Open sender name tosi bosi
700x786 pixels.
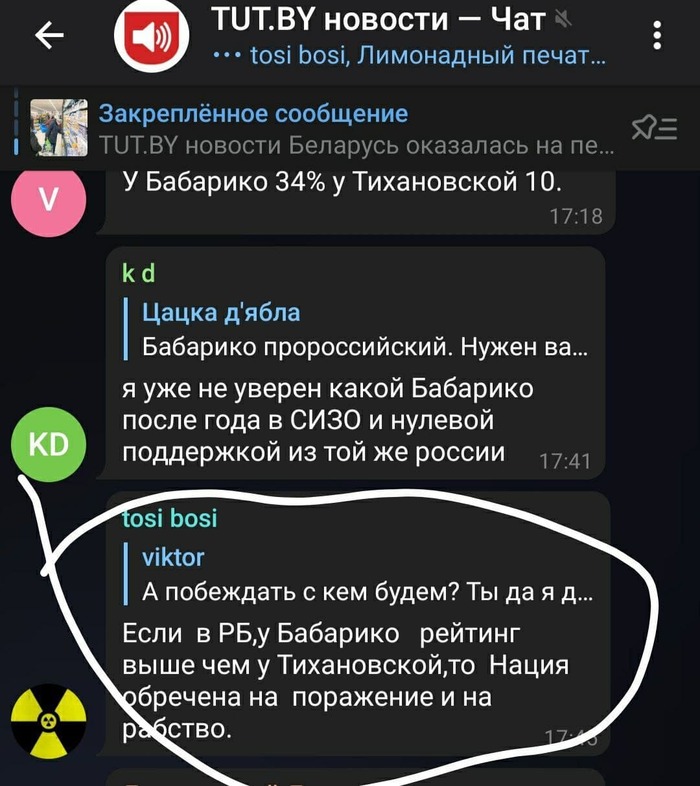(x=169, y=518)
